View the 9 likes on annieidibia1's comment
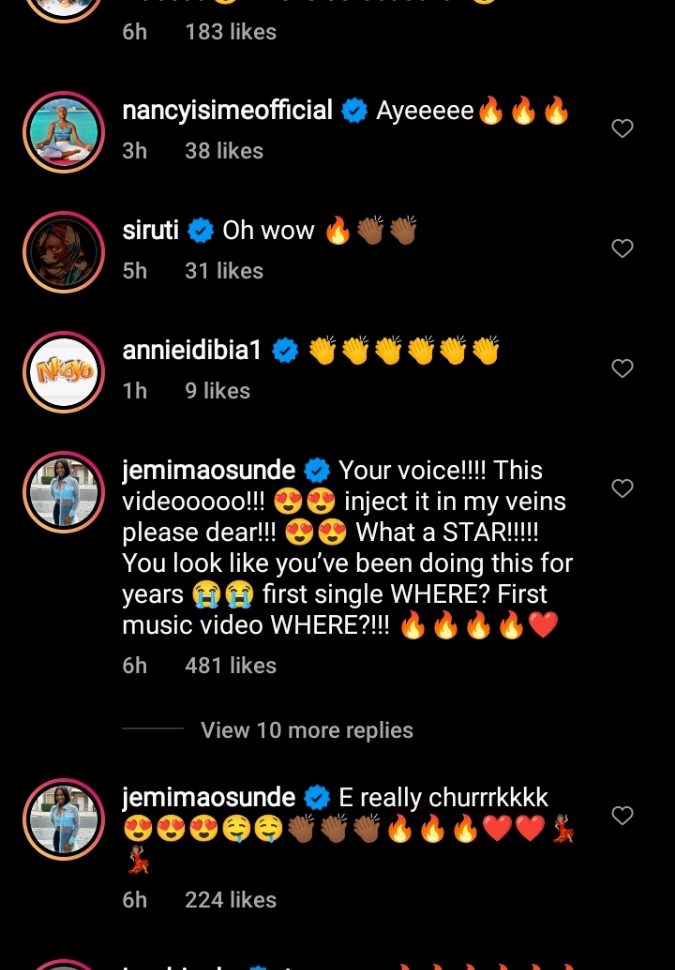 tap(217, 391)
